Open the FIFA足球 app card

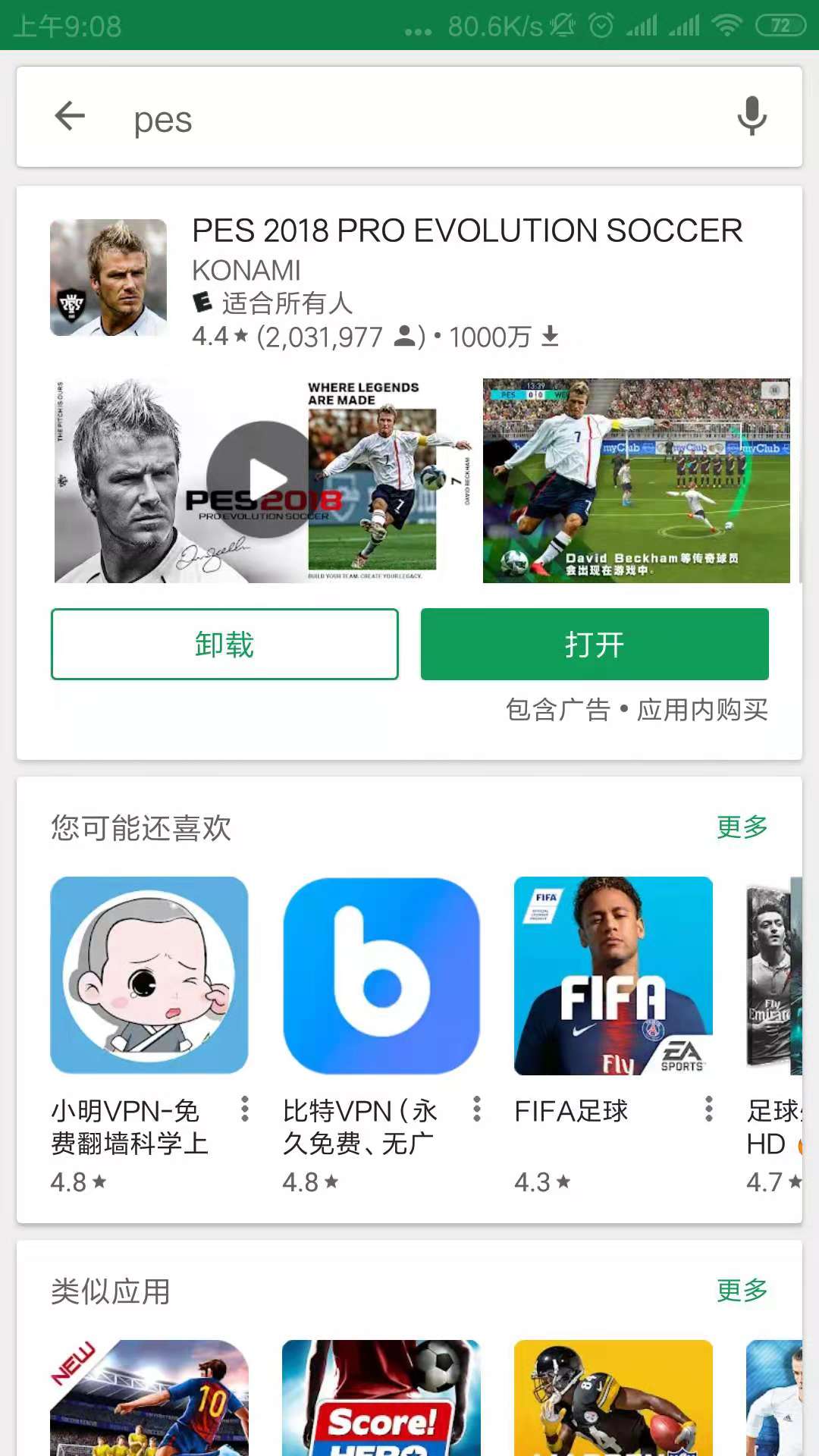[x=613, y=975]
